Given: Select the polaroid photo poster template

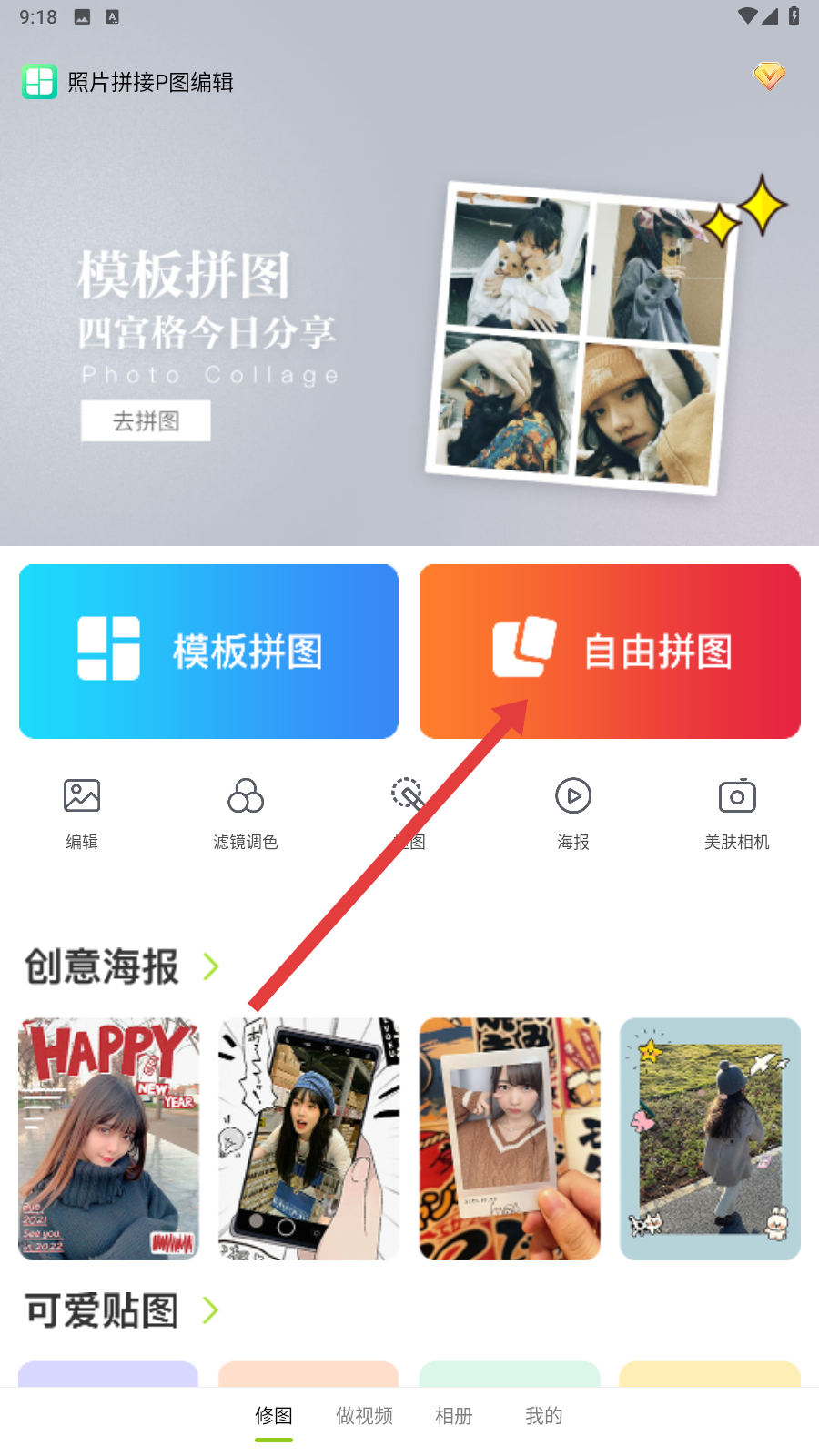Looking at the screenshot, I should [x=510, y=1138].
